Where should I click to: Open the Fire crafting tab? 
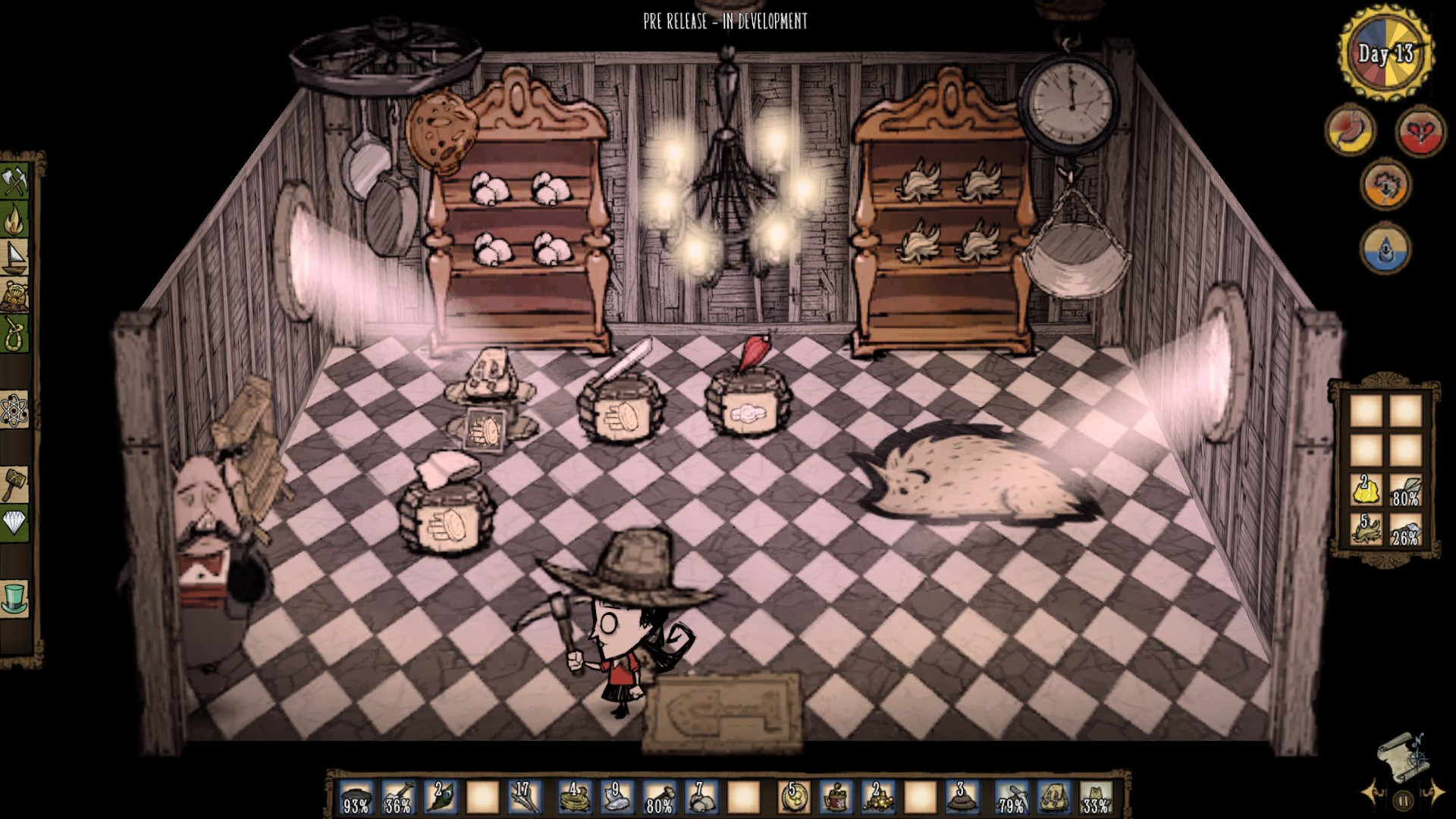[x=14, y=220]
